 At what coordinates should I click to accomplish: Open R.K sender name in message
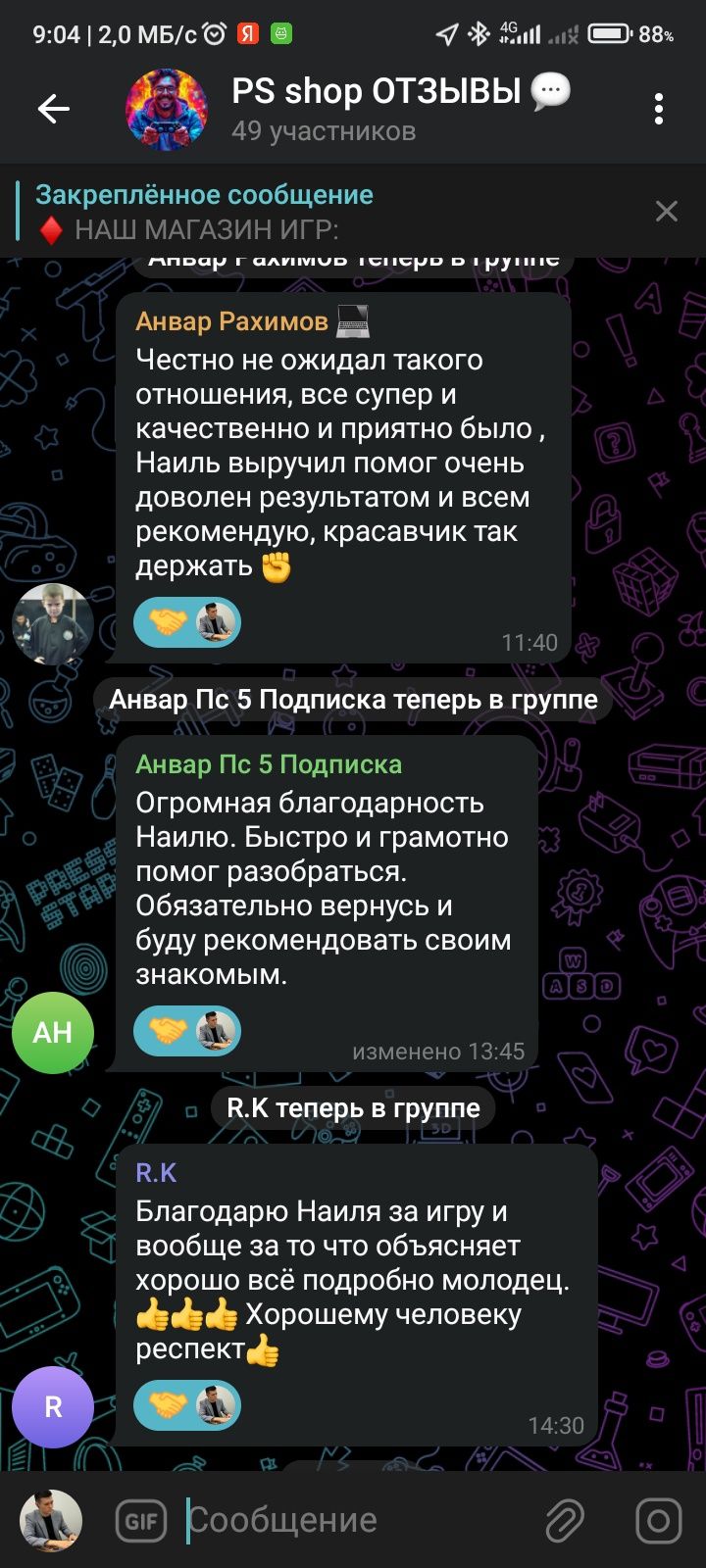156,1173
